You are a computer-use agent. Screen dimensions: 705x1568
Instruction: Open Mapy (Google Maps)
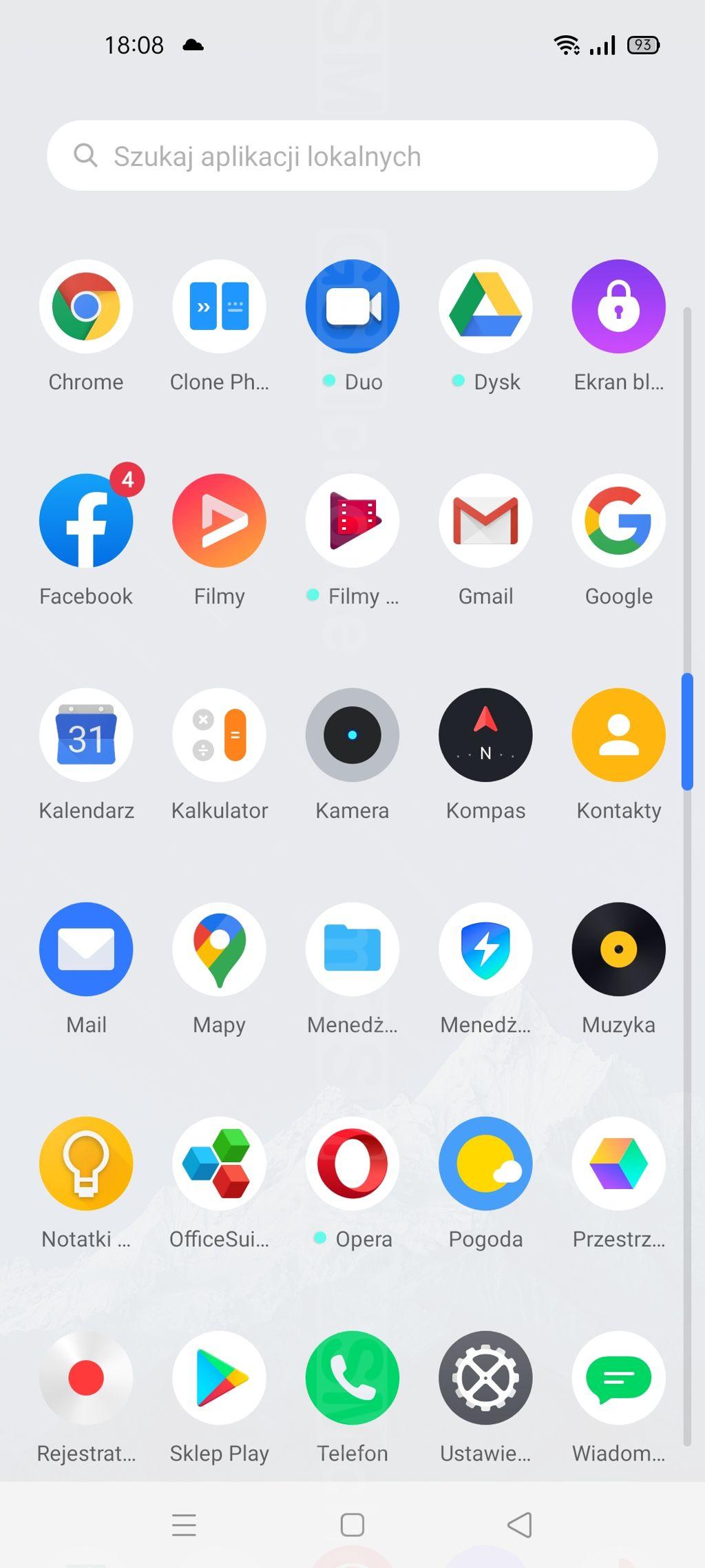point(219,949)
